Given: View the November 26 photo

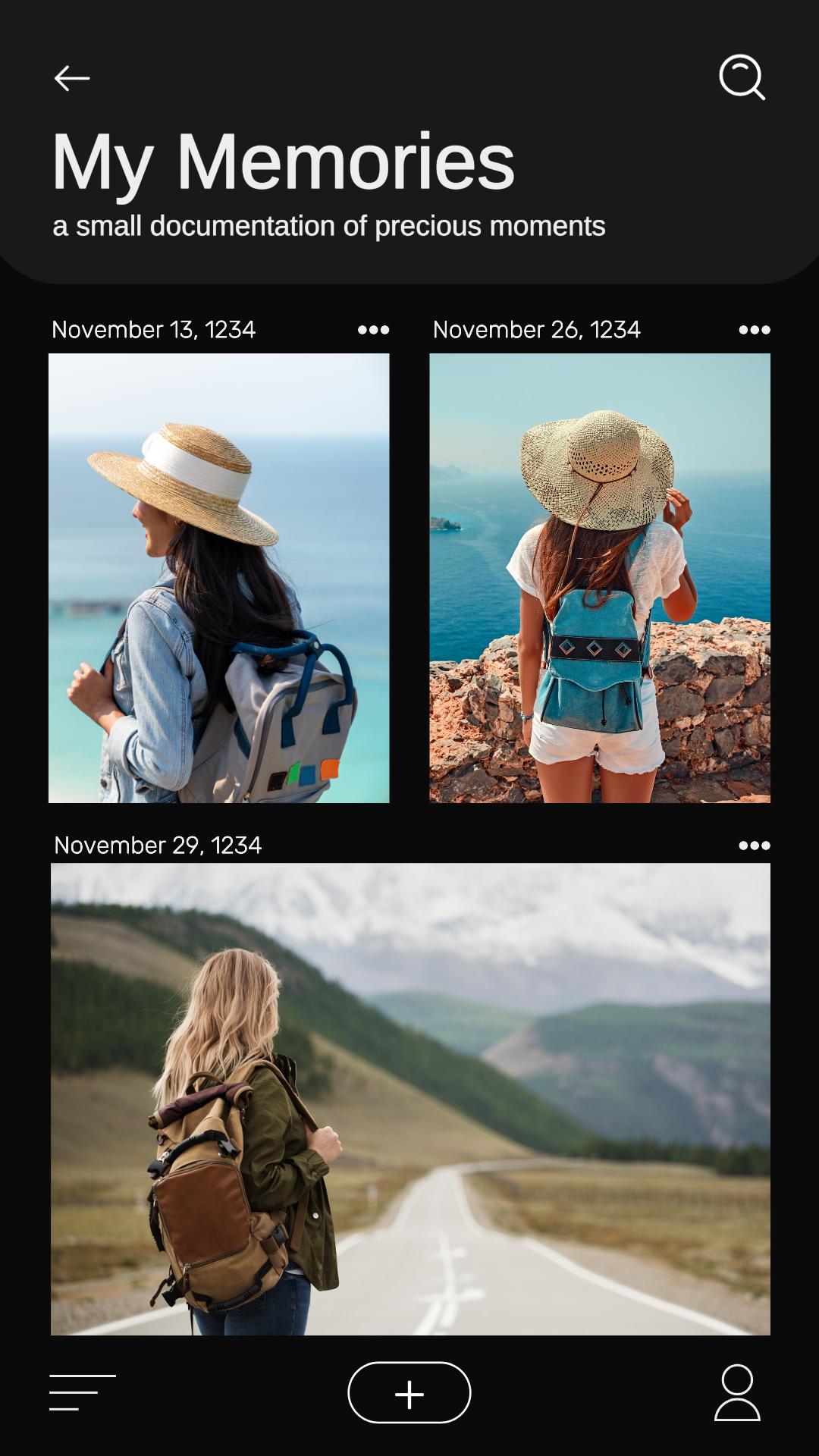Looking at the screenshot, I should tap(600, 578).
